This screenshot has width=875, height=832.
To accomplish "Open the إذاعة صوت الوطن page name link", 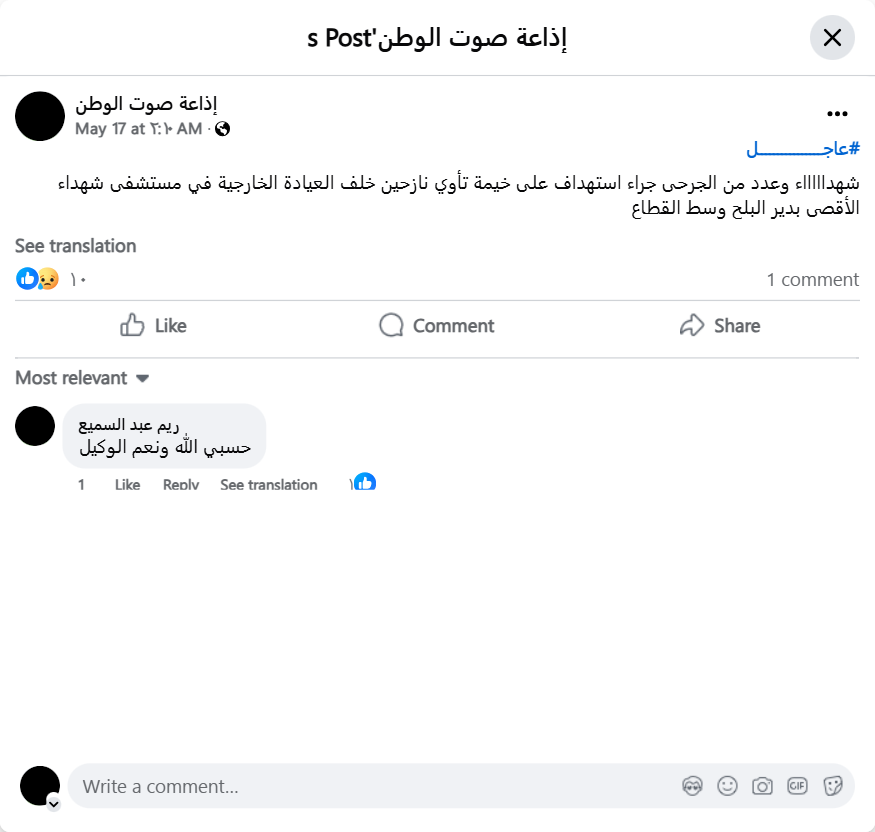I will [x=147, y=103].
